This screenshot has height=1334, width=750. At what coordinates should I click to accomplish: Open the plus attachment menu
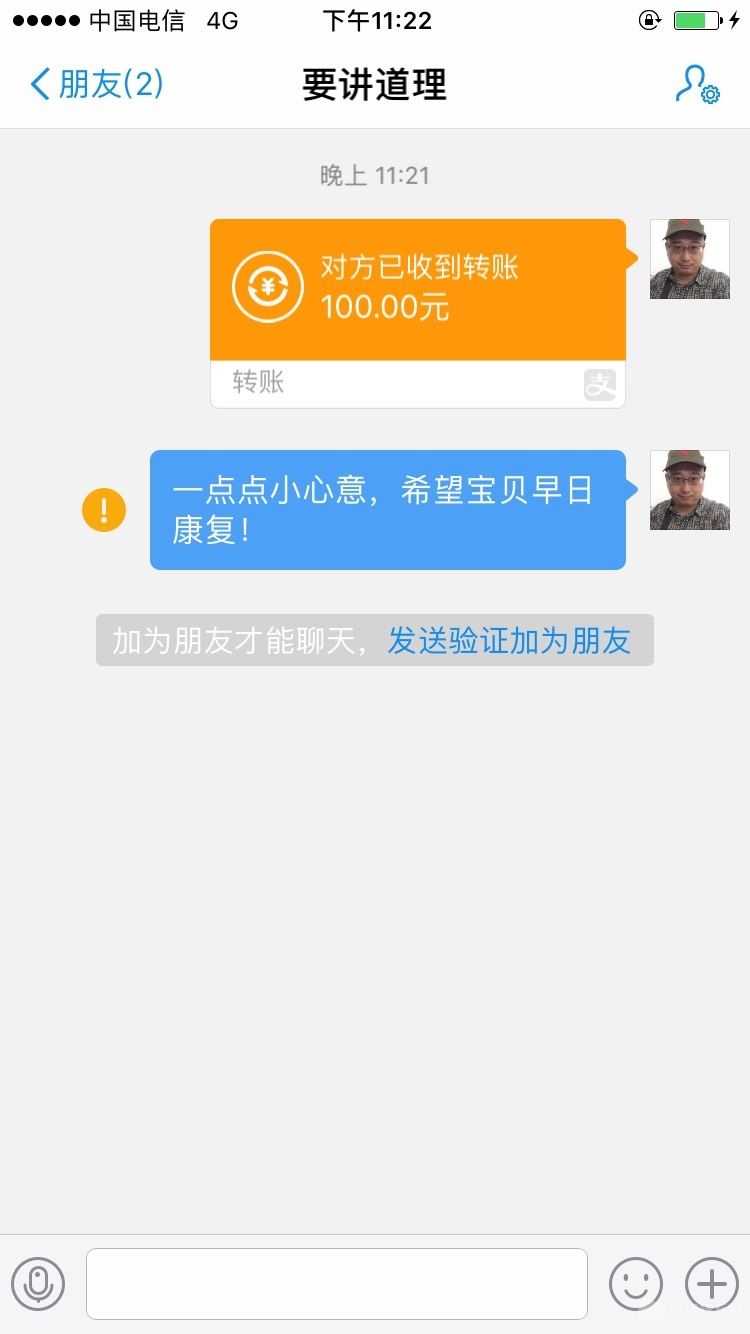(x=711, y=1283)
